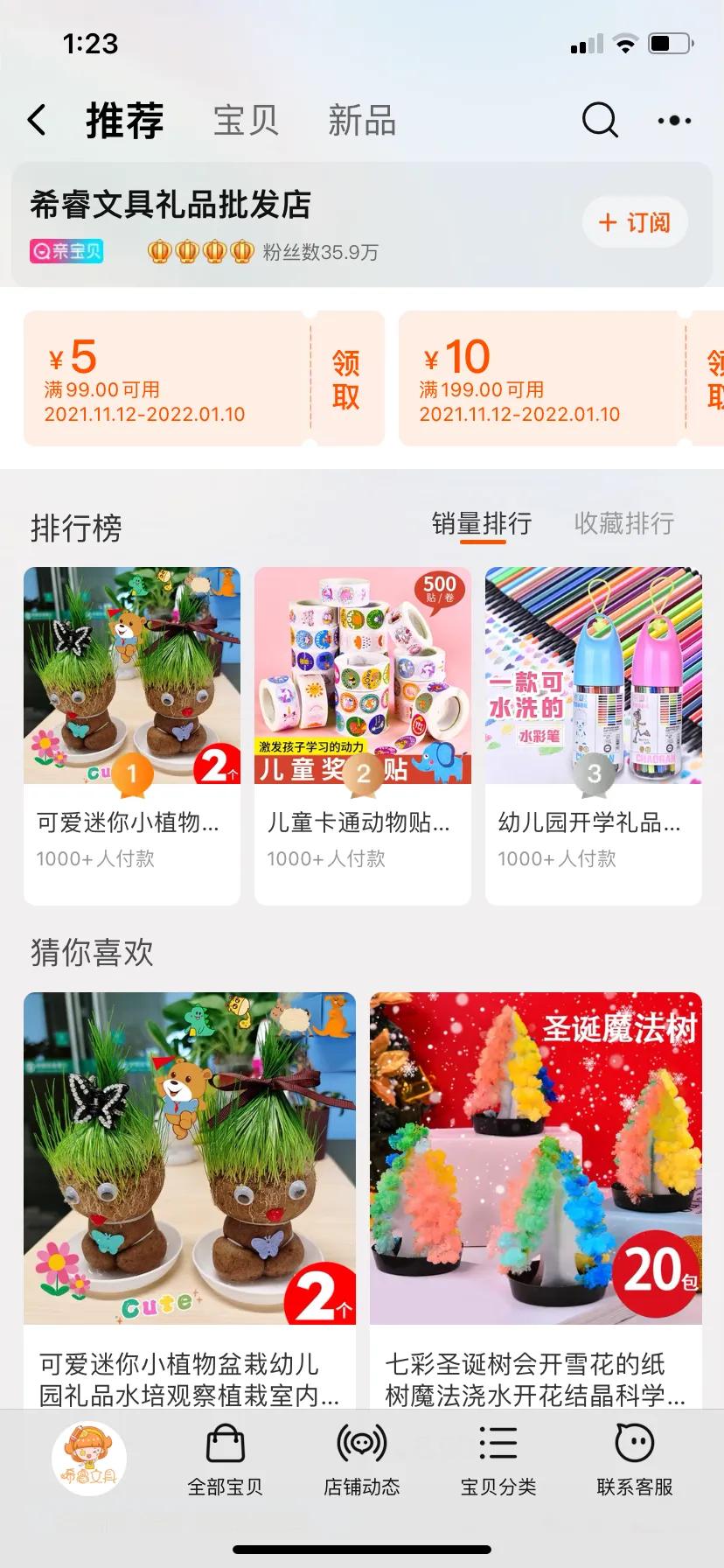Open search on the store page
Viewport: 724px width, 1568px height.
[x=599, y=120]
